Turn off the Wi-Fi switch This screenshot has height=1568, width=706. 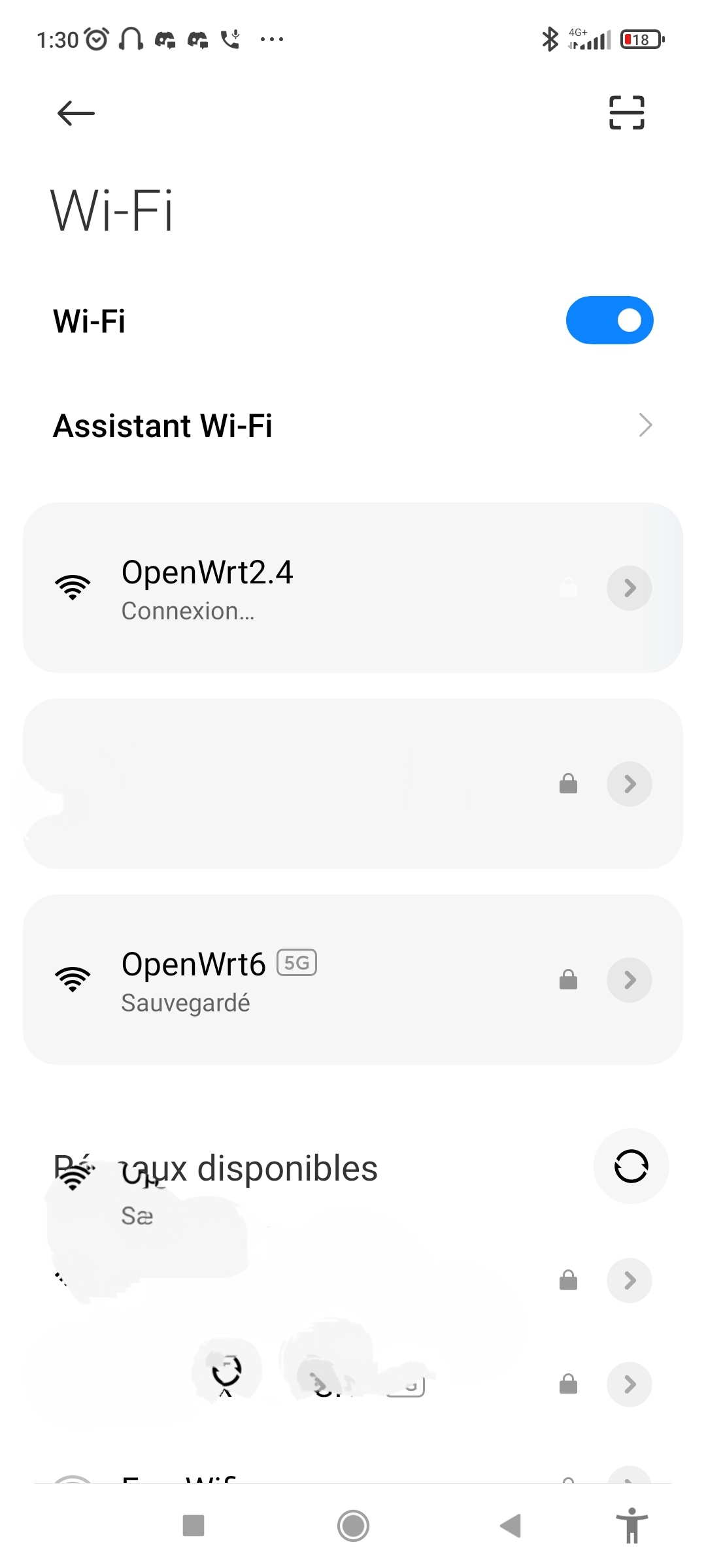(x=609, y=320)
